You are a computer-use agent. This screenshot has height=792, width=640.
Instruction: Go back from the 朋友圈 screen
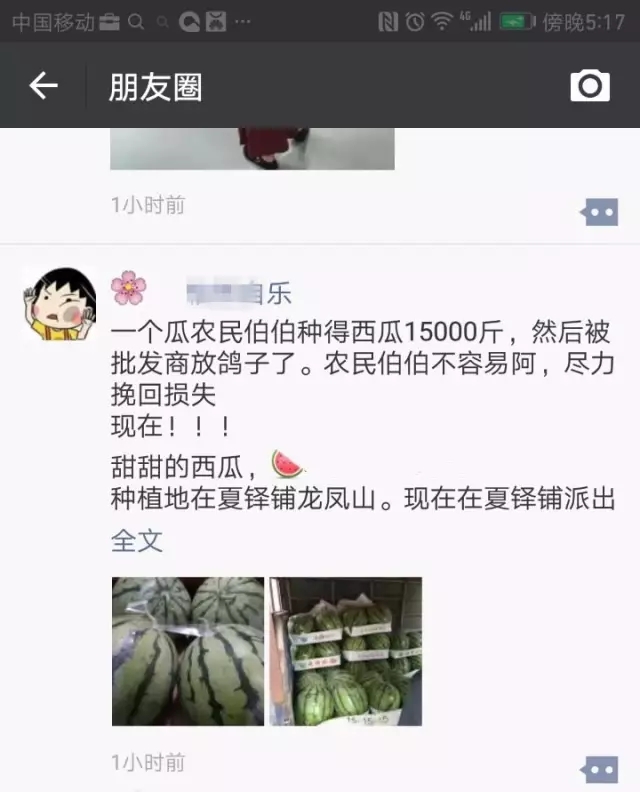pos(42,86)
